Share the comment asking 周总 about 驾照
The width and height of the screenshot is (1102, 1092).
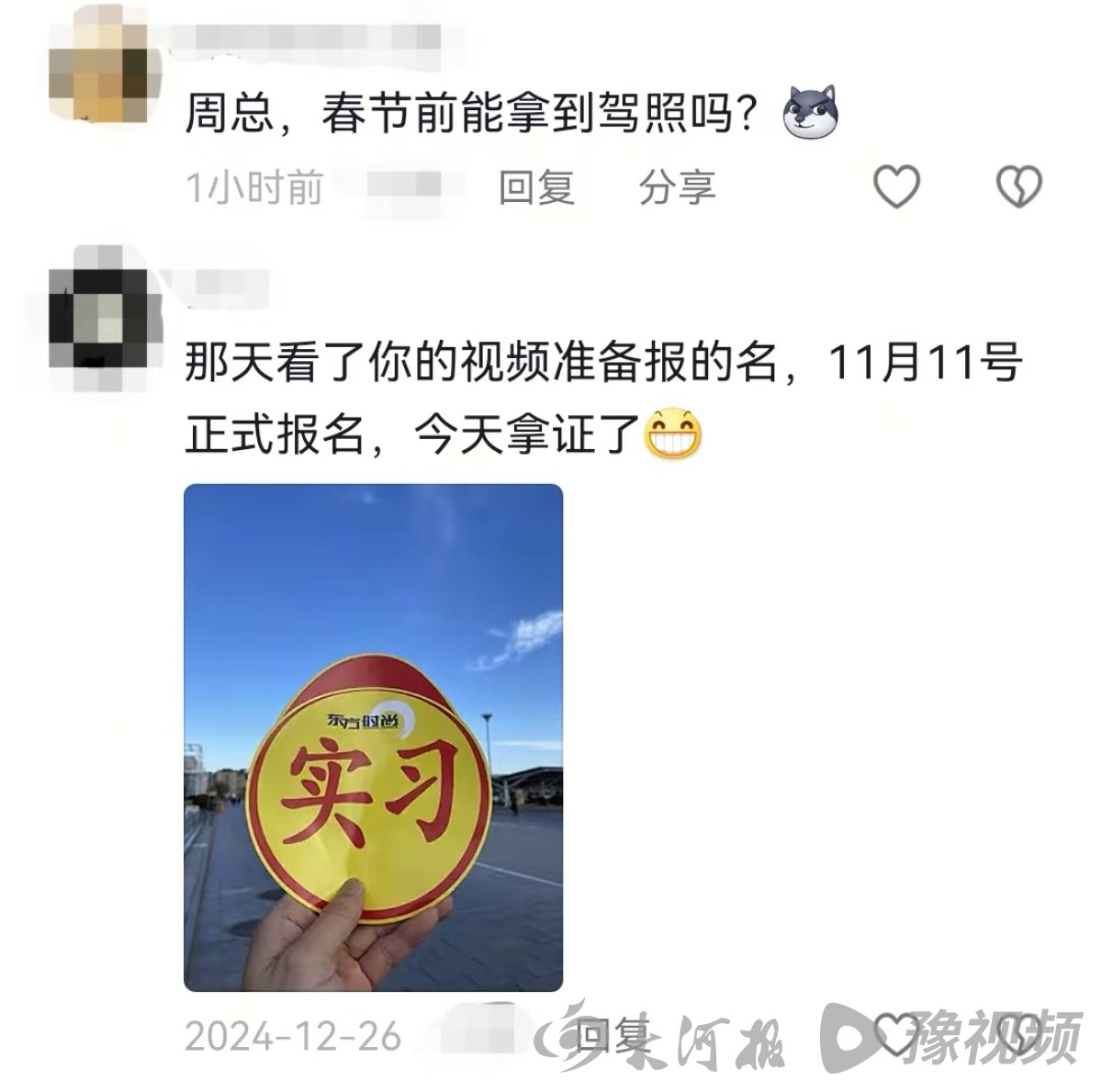(x=677, y=187)
